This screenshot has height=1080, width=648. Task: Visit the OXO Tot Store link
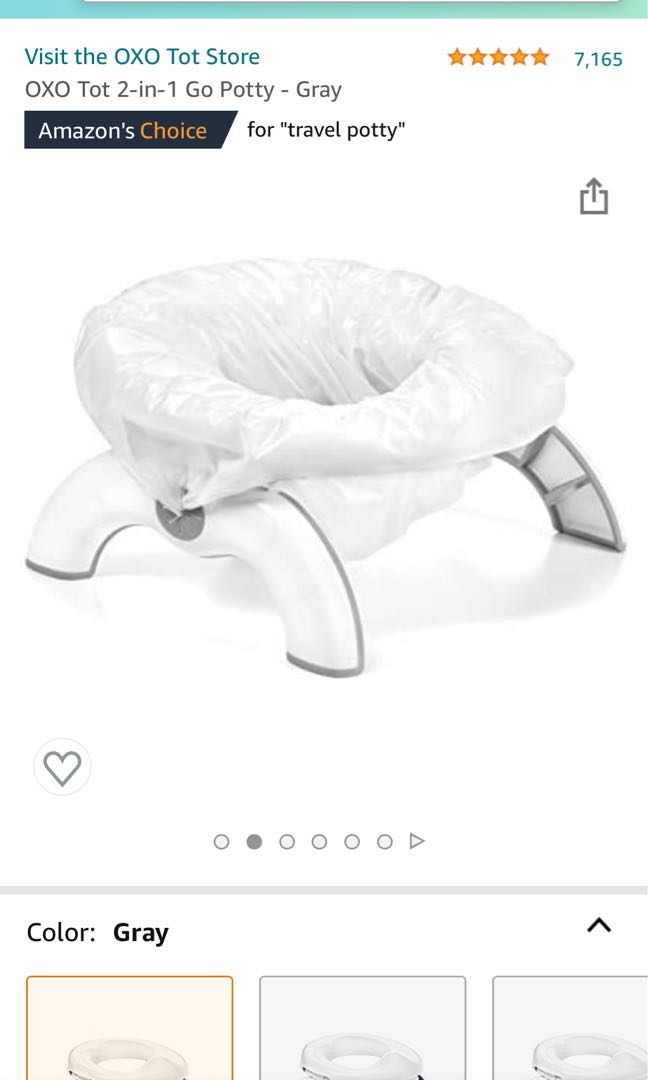click(142, 56)
